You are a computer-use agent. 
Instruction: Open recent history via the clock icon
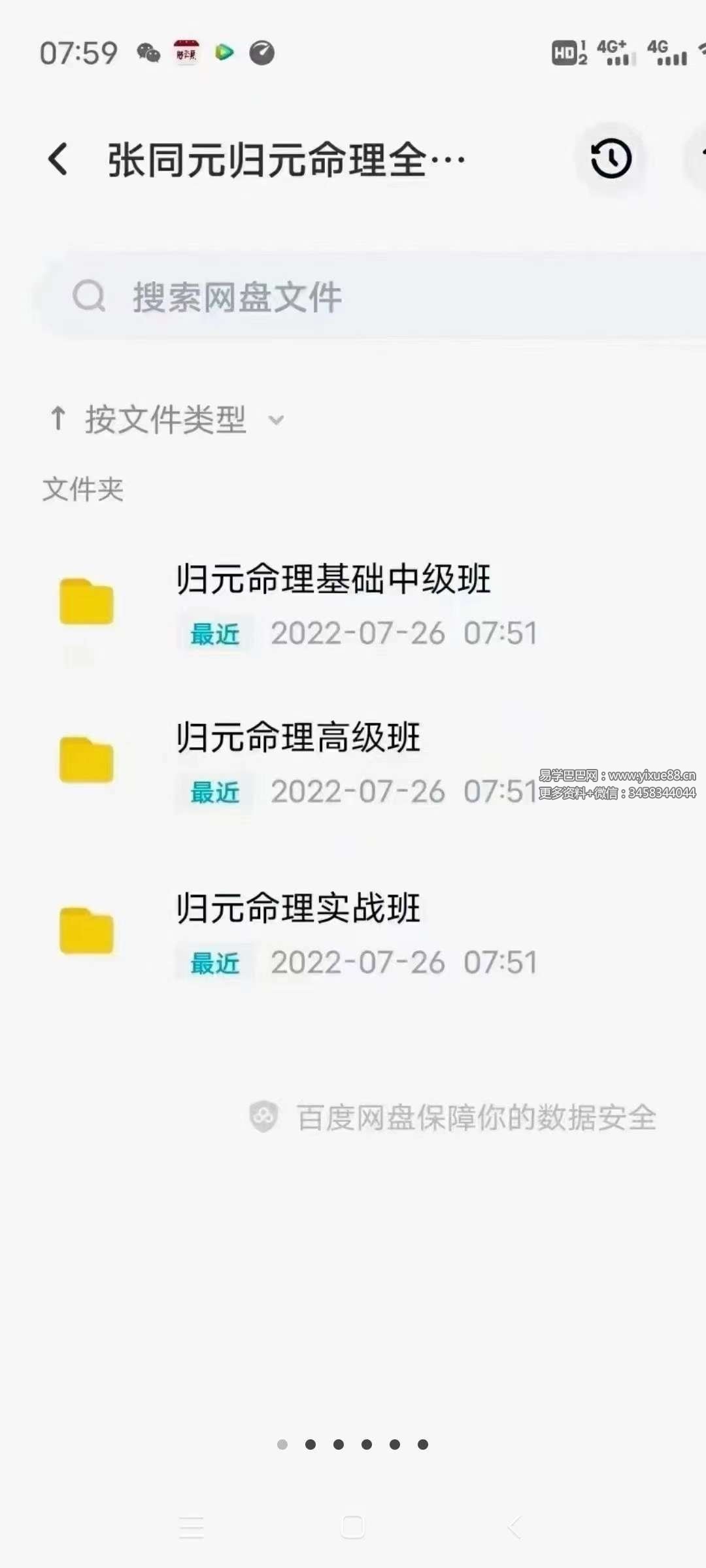[609, 158]
